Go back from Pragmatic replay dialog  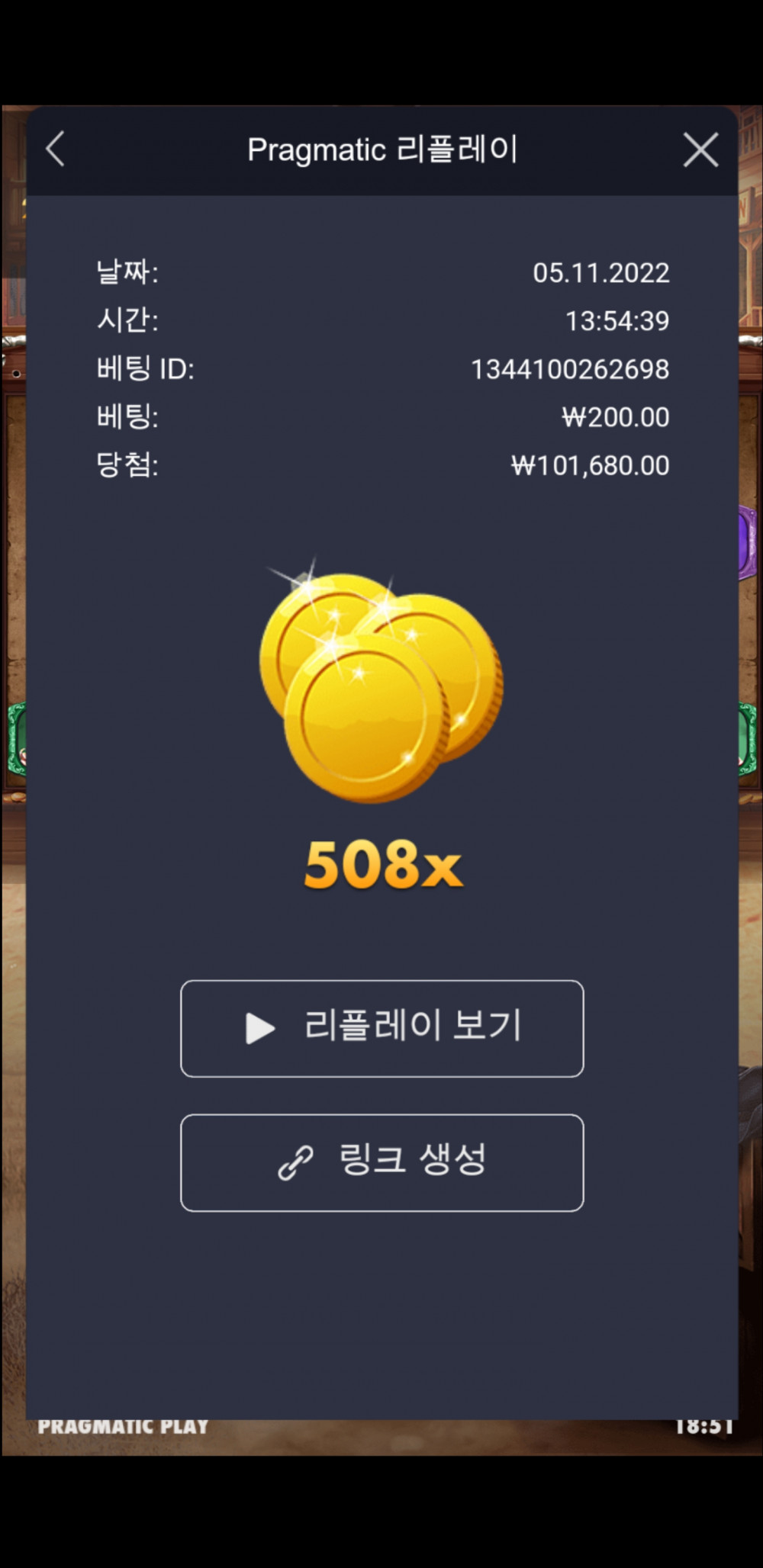[55, 149]
